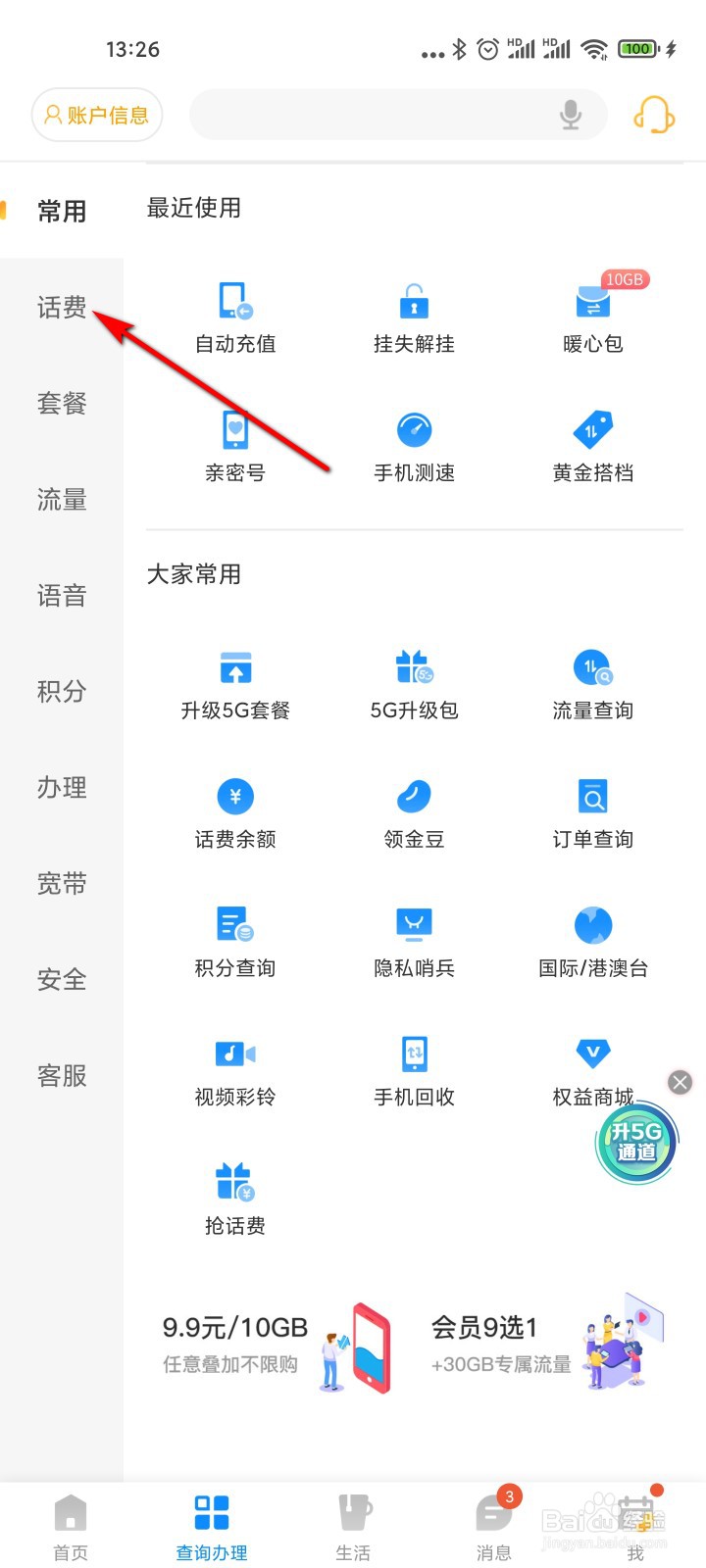
Task: Check 话费余额 balance icon
Action: pyautogui.click(x=233, y=797)
